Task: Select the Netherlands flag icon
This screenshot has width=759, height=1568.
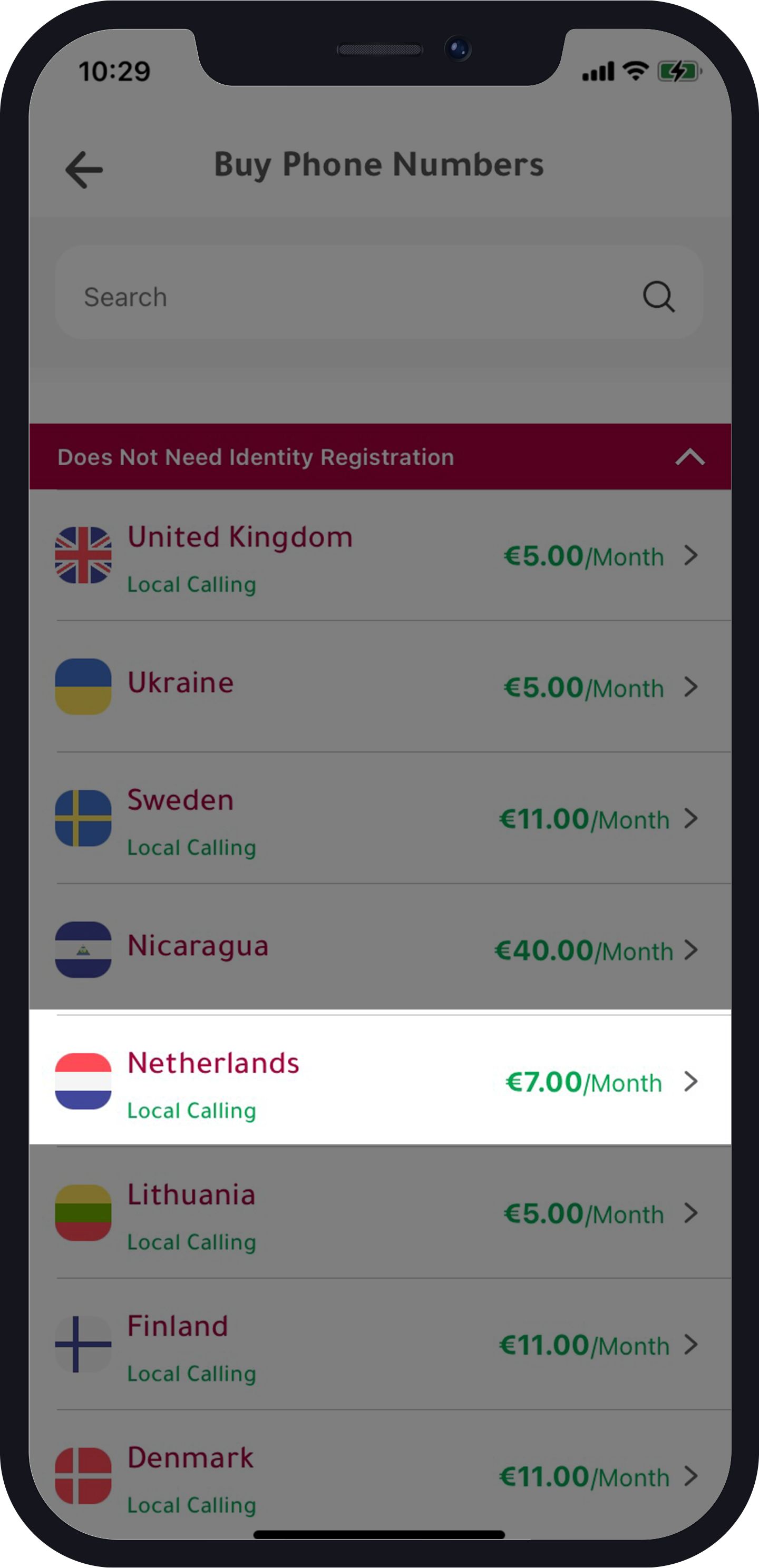Action: tap(83, 1082)
